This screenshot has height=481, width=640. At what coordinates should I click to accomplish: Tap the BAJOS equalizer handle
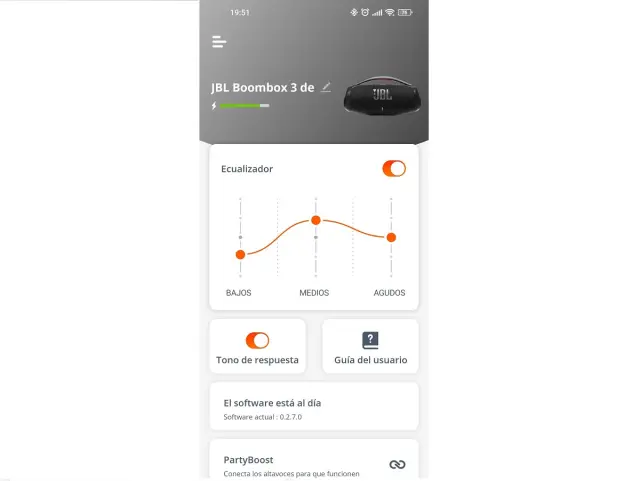tap(240, 254)
